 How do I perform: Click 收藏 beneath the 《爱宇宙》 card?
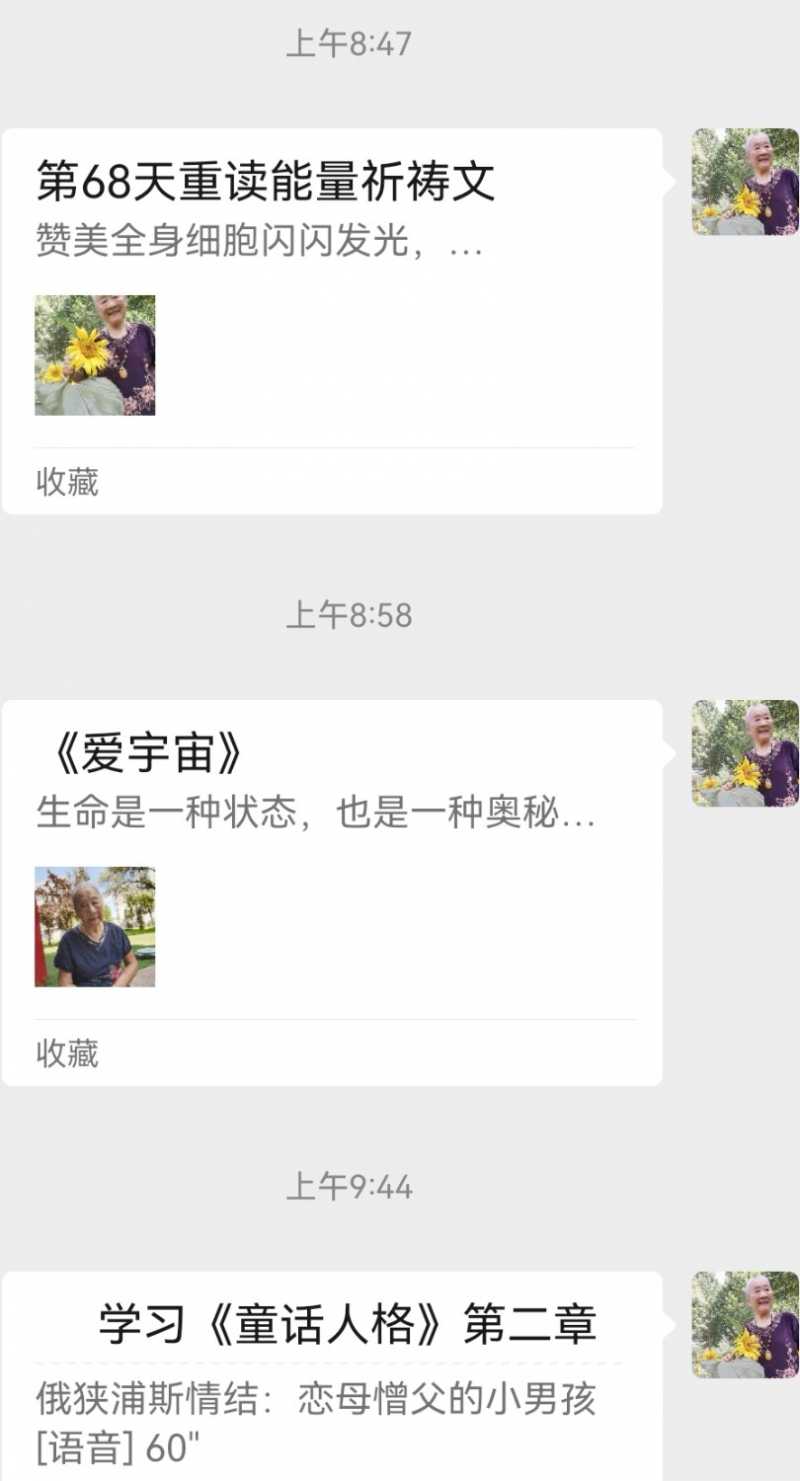point(65,1053)
